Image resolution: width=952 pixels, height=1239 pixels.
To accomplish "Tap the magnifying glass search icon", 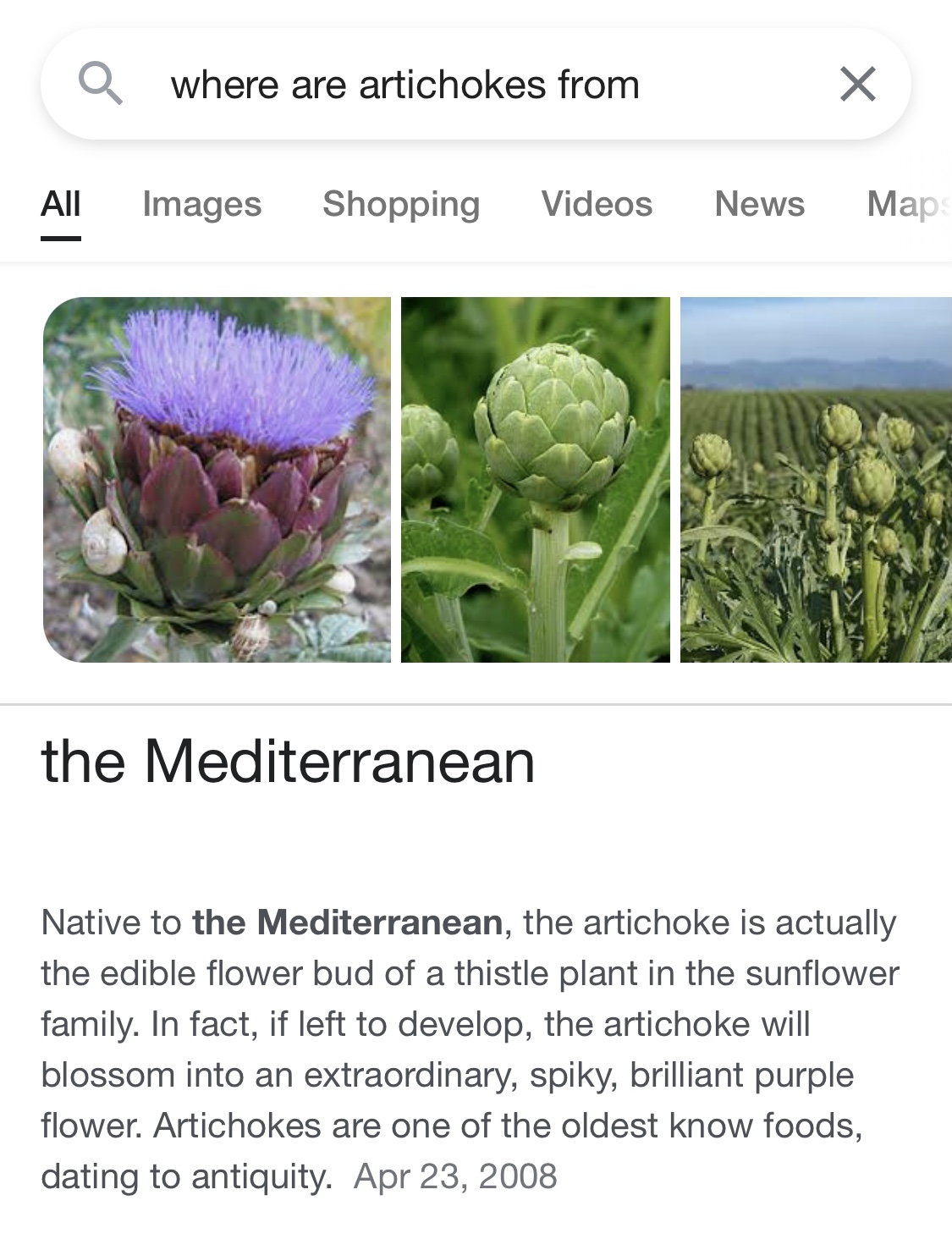I will pyautogui.click(x=101, y=84).
